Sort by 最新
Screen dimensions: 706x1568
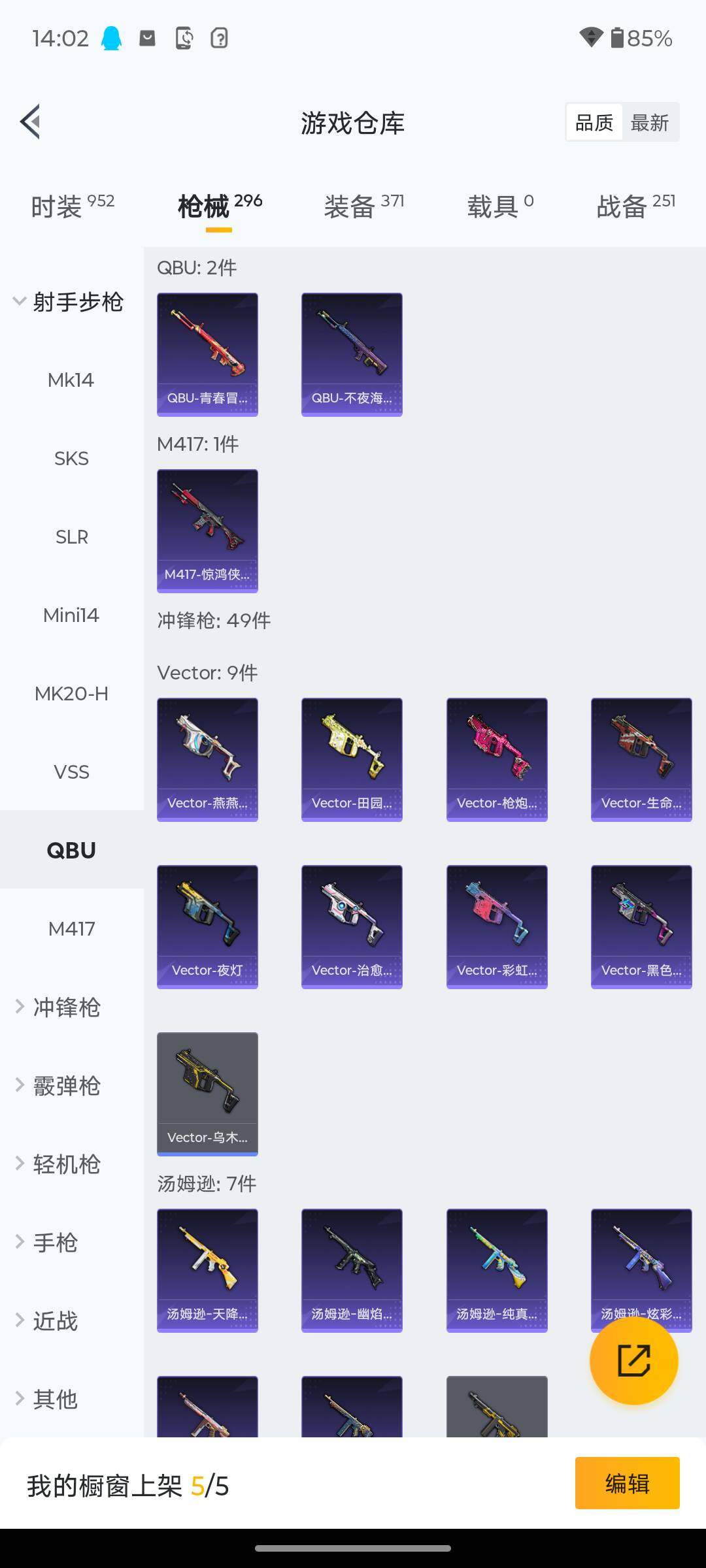click(649, 123)
